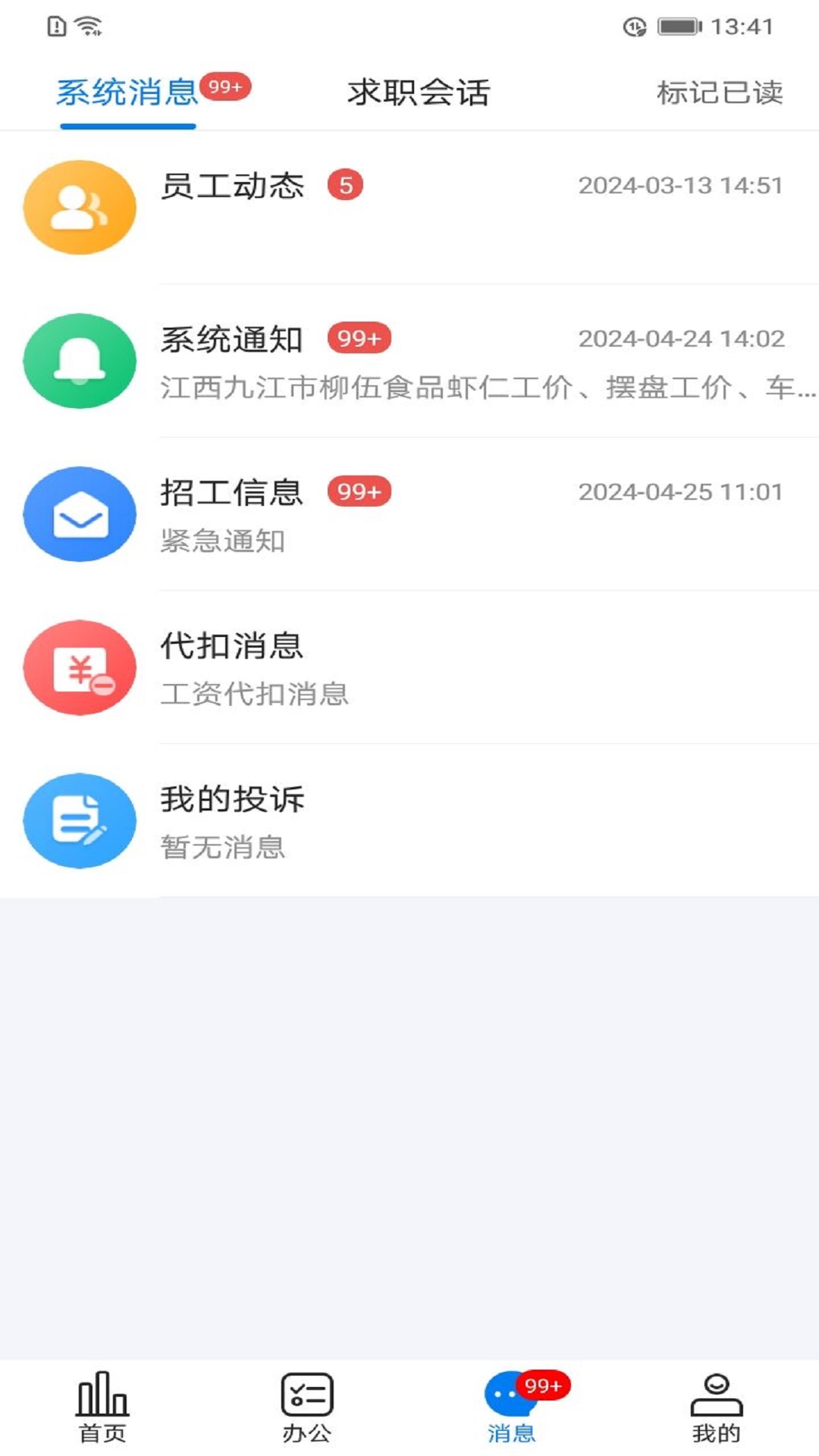Open the 我的投诉 document icon
This screenshot has height=1456, width=819.
(79, 822)
